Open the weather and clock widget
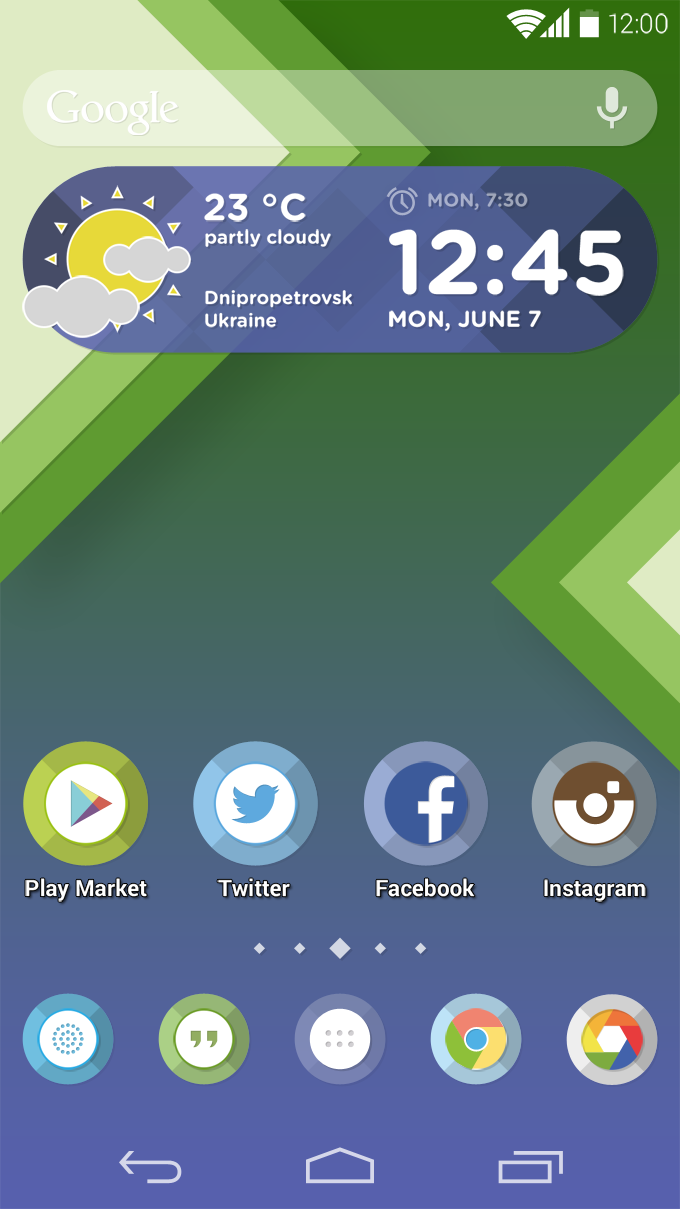 click(x=340, y=260)
